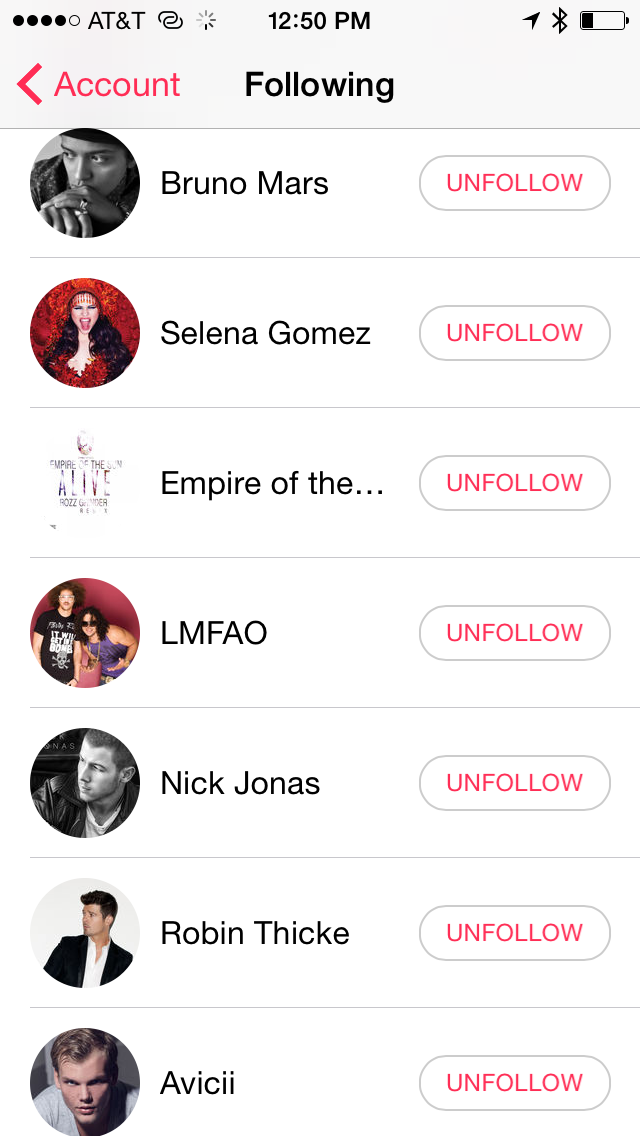Unfollow Robin Thicke
This screenshot has width=640, height=1136.
tap(514, 933)
